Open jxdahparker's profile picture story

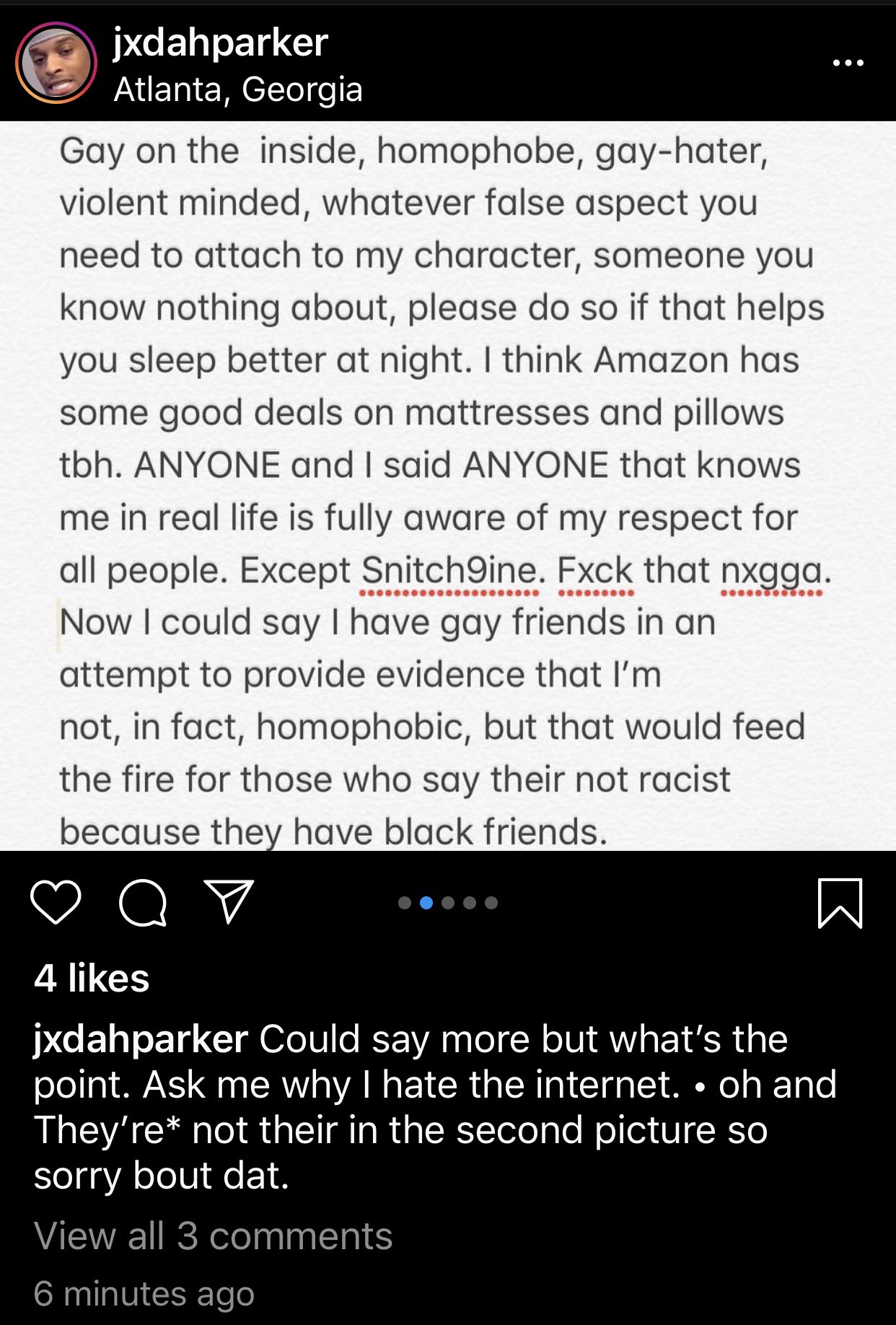[x=56, y=63]
